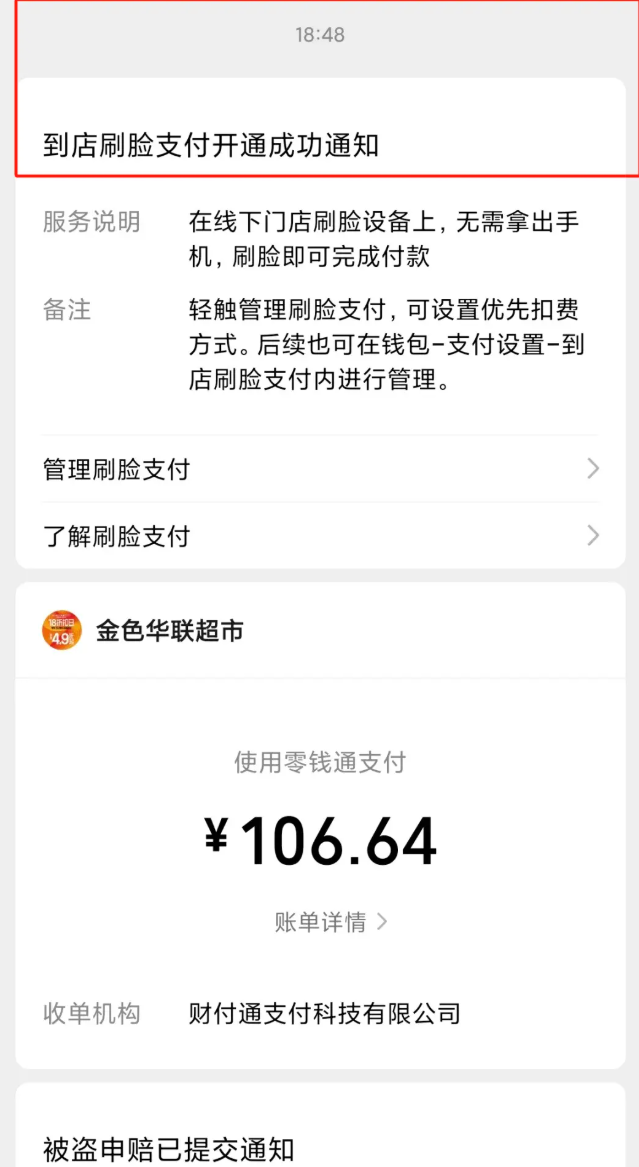View 账单详情 for the ¥106.64 payment

point(330,922)
